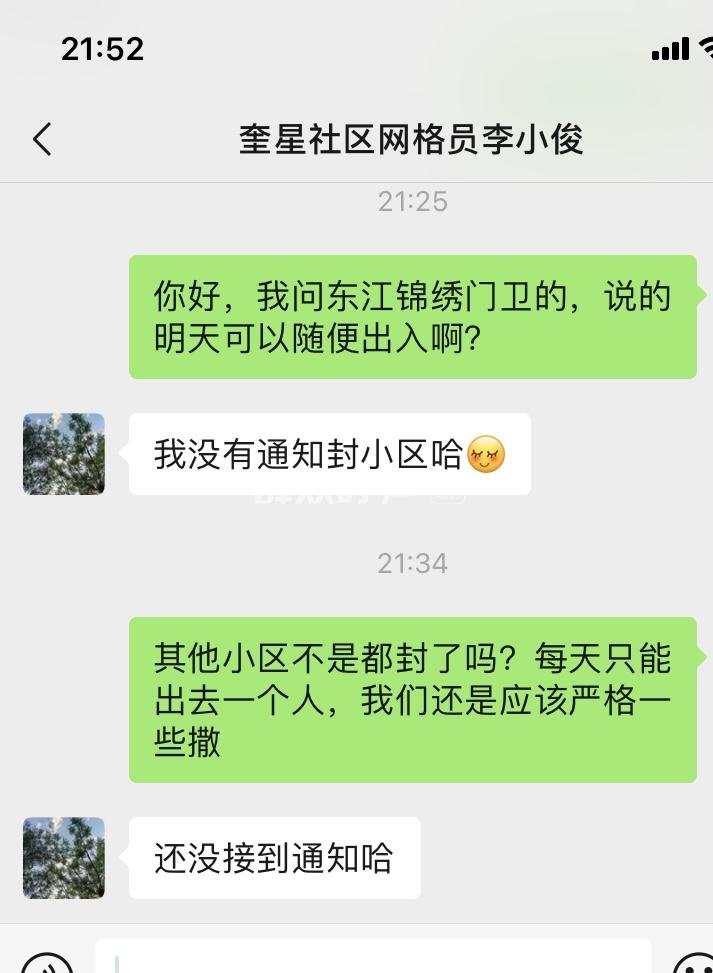
Task: Focus the message input box
Action: coord(372,958)
